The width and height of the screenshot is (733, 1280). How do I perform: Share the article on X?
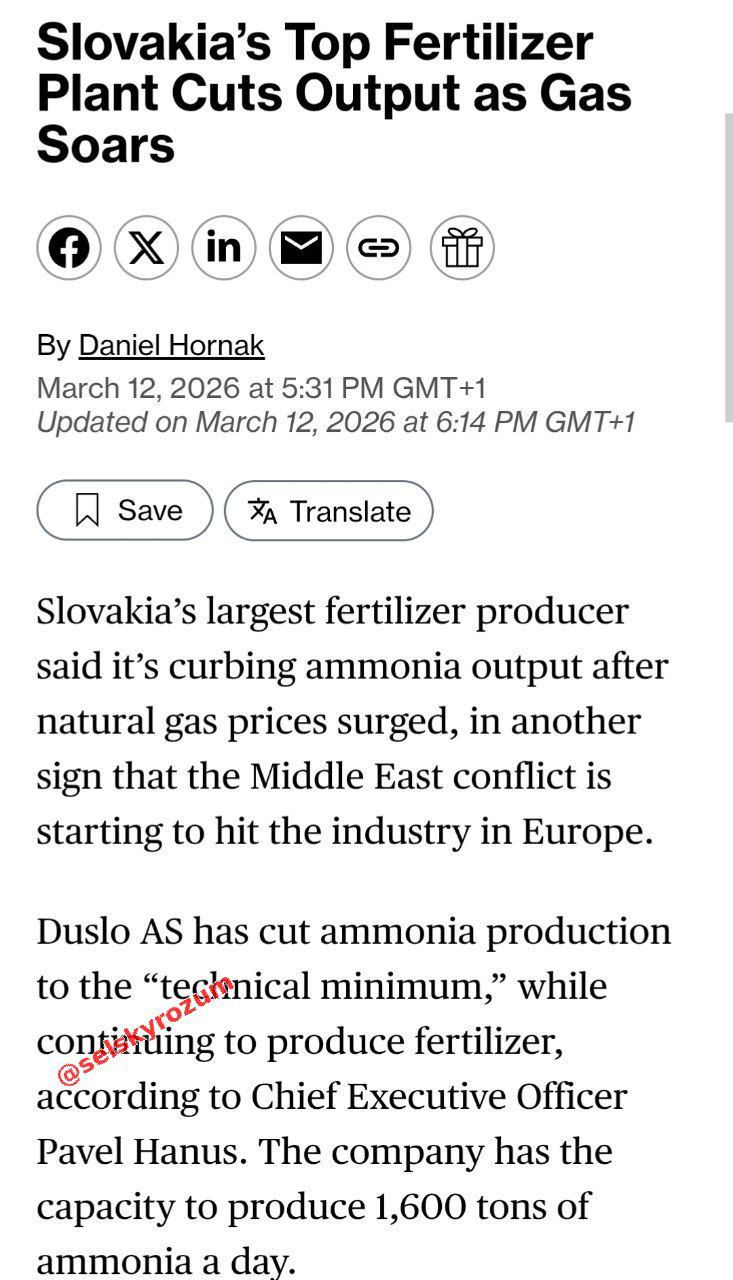pyautogui.click(x=146, y=247)
